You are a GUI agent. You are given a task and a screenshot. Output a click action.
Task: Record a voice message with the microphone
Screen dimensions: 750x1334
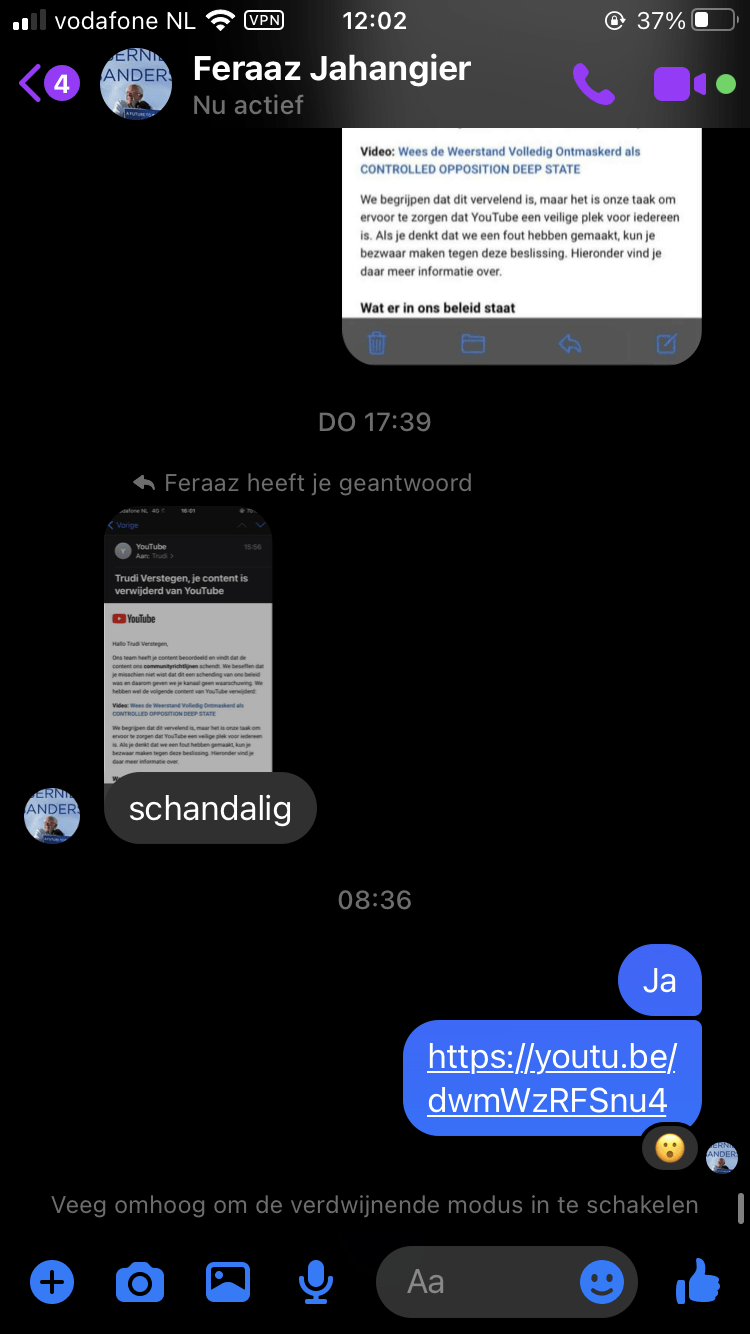pyautogui.click(x=316, y=1282)
